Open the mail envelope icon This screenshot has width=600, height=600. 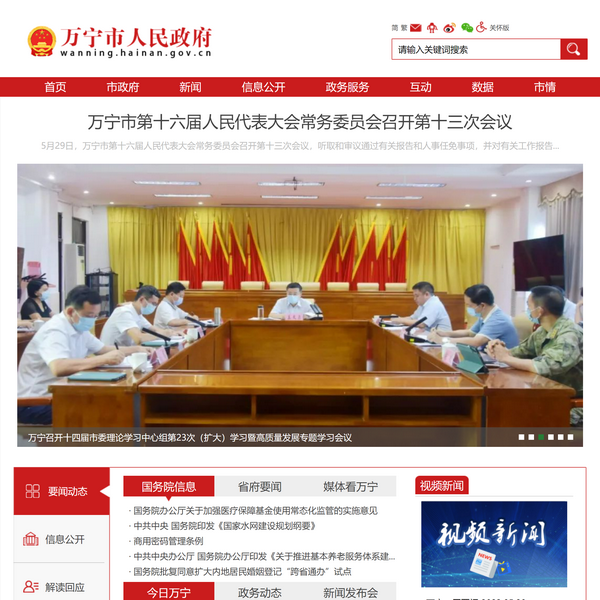416,28
